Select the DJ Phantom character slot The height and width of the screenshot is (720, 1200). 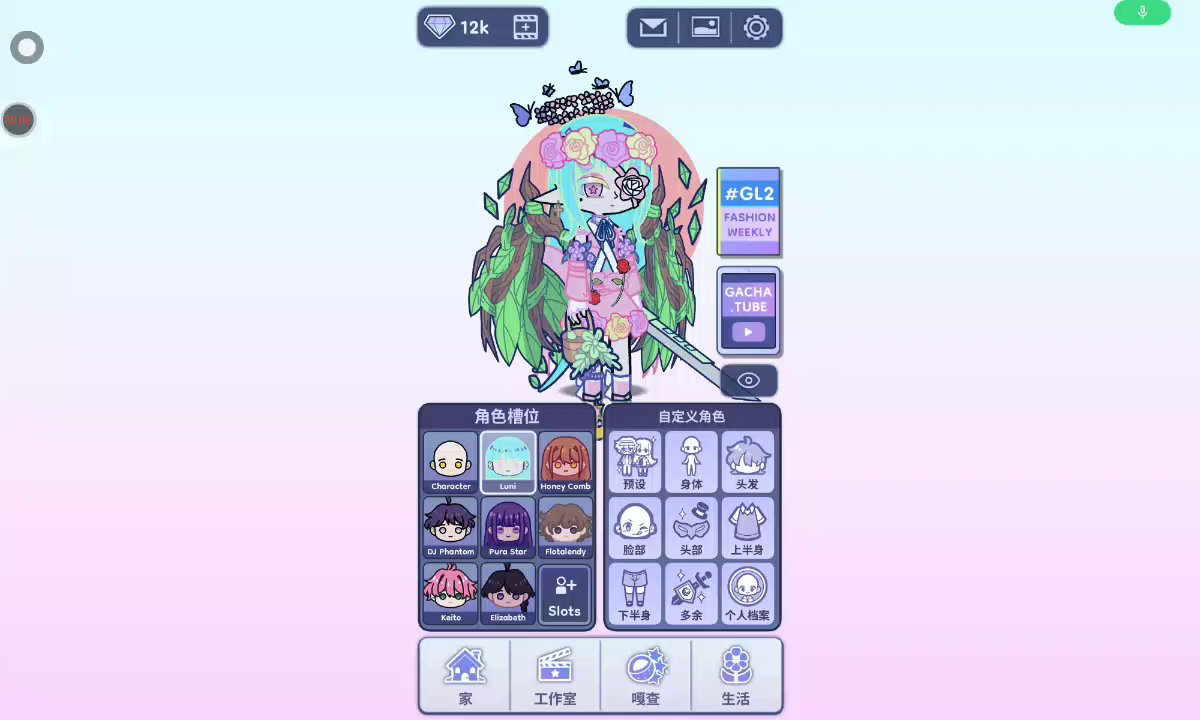click(451, 528)
